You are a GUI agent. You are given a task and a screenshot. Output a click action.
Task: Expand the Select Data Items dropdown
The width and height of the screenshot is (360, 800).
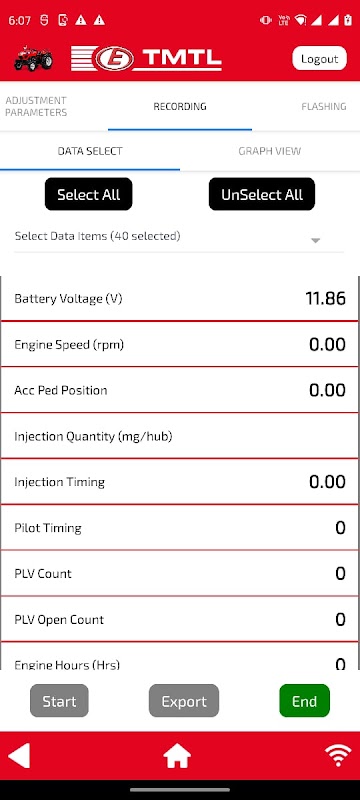179,237
